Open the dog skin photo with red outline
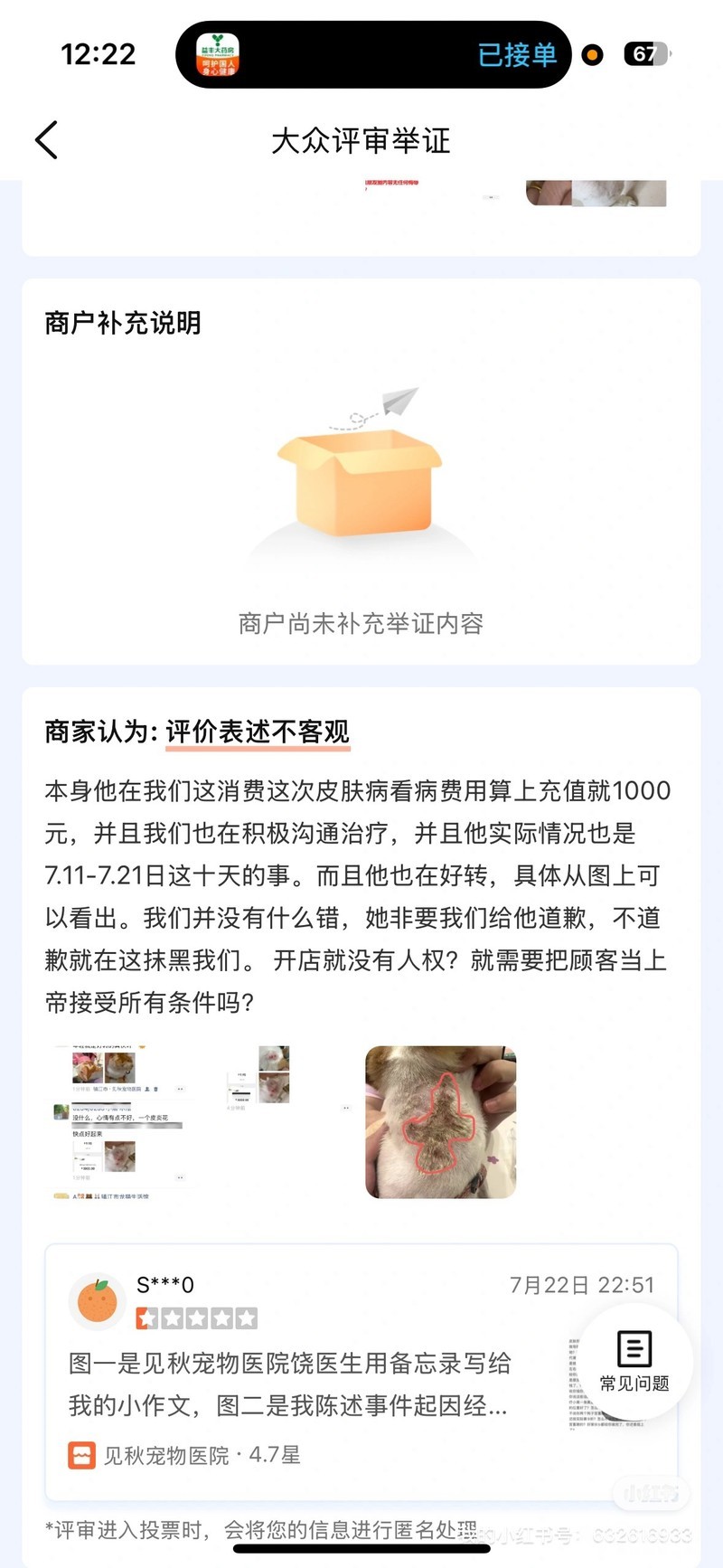 click(x=441, y=1122)
